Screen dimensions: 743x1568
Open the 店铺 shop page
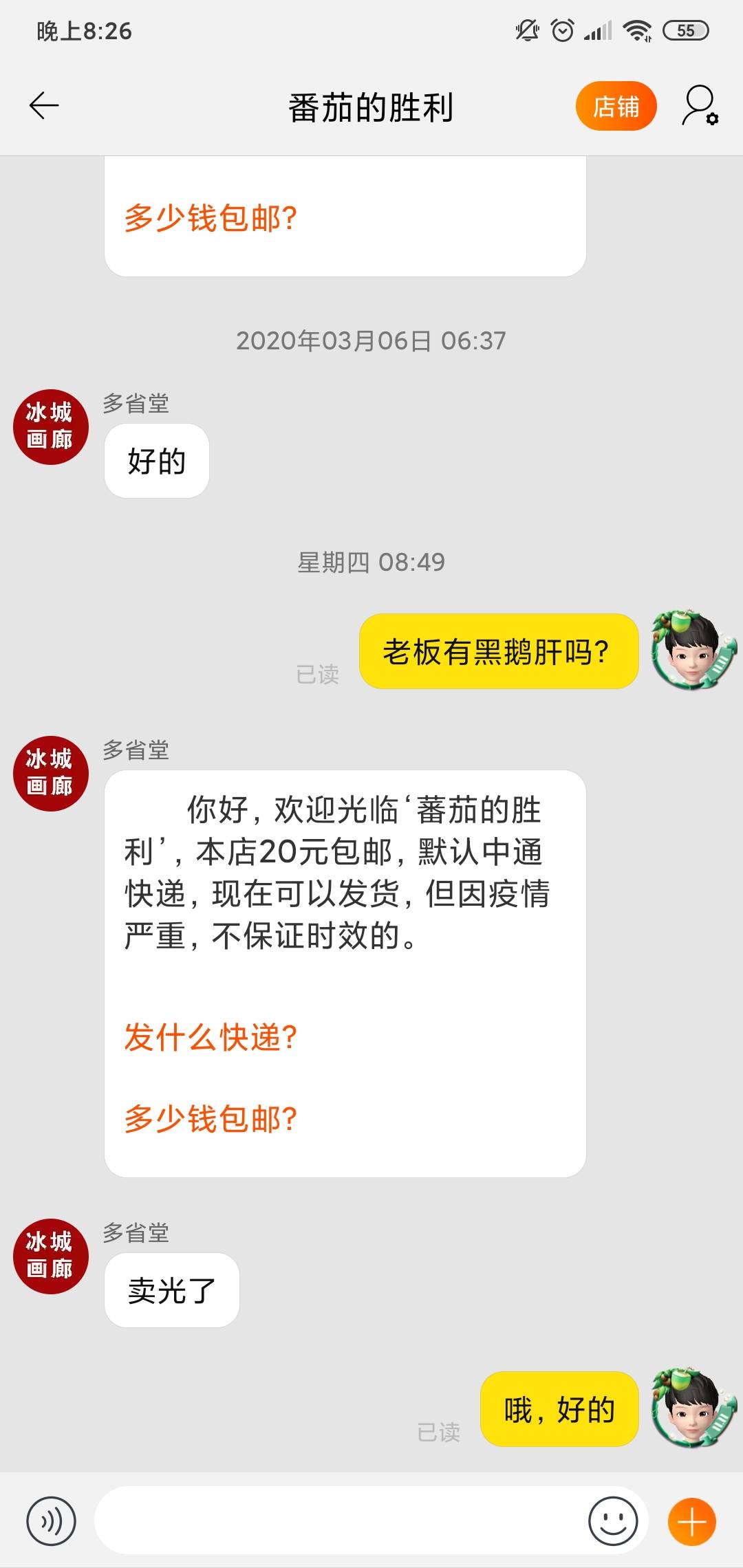[x=616, y=107]
